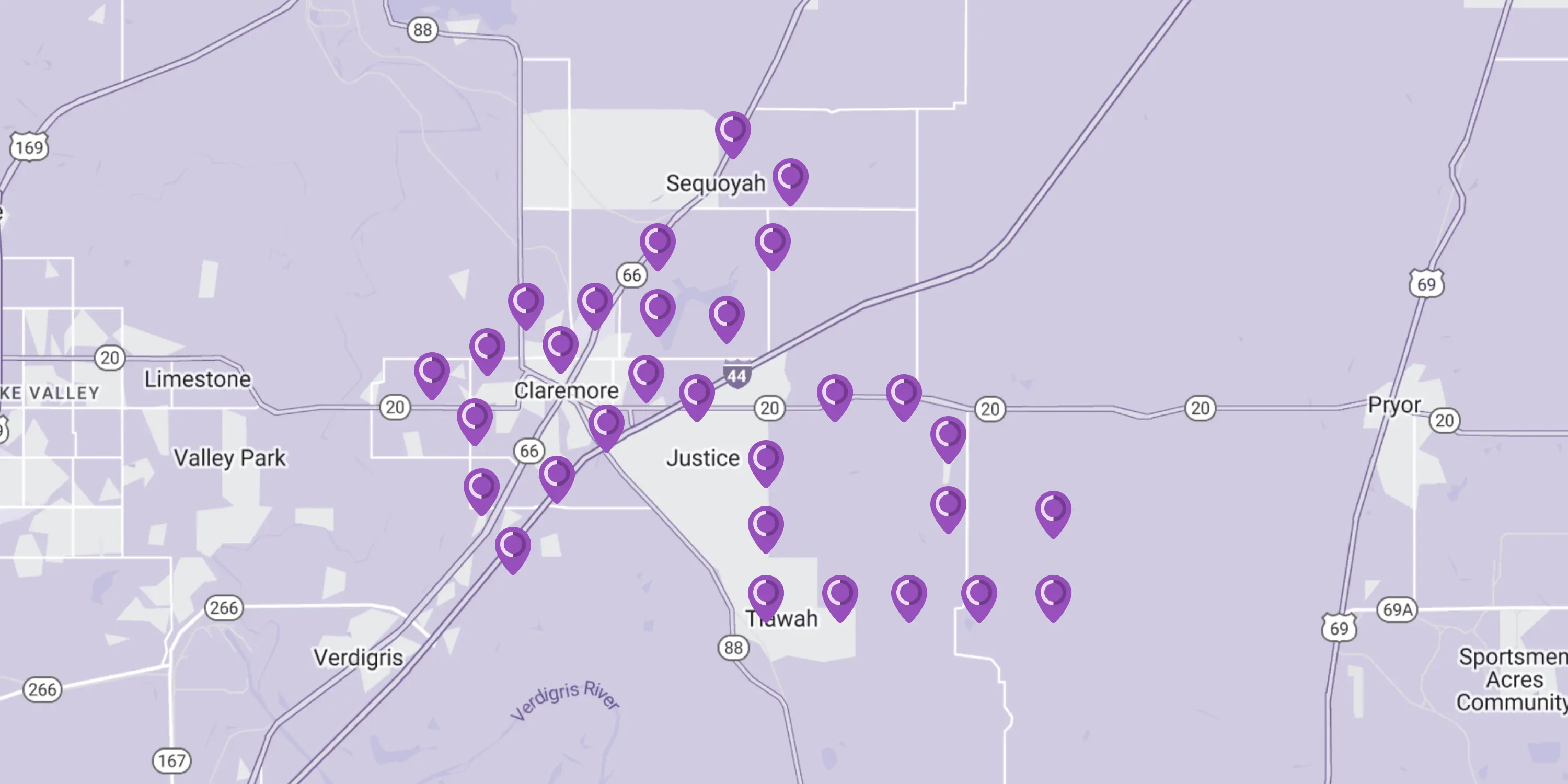
Task: Open the pin beside the Justice label
Action: [x=765, y=461]
